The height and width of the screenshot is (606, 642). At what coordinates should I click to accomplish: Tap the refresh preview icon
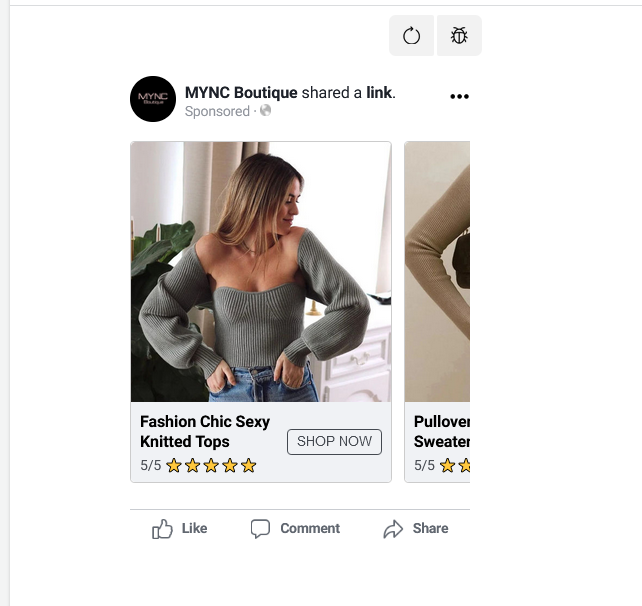pyautogui.click(x=412, y=36)
